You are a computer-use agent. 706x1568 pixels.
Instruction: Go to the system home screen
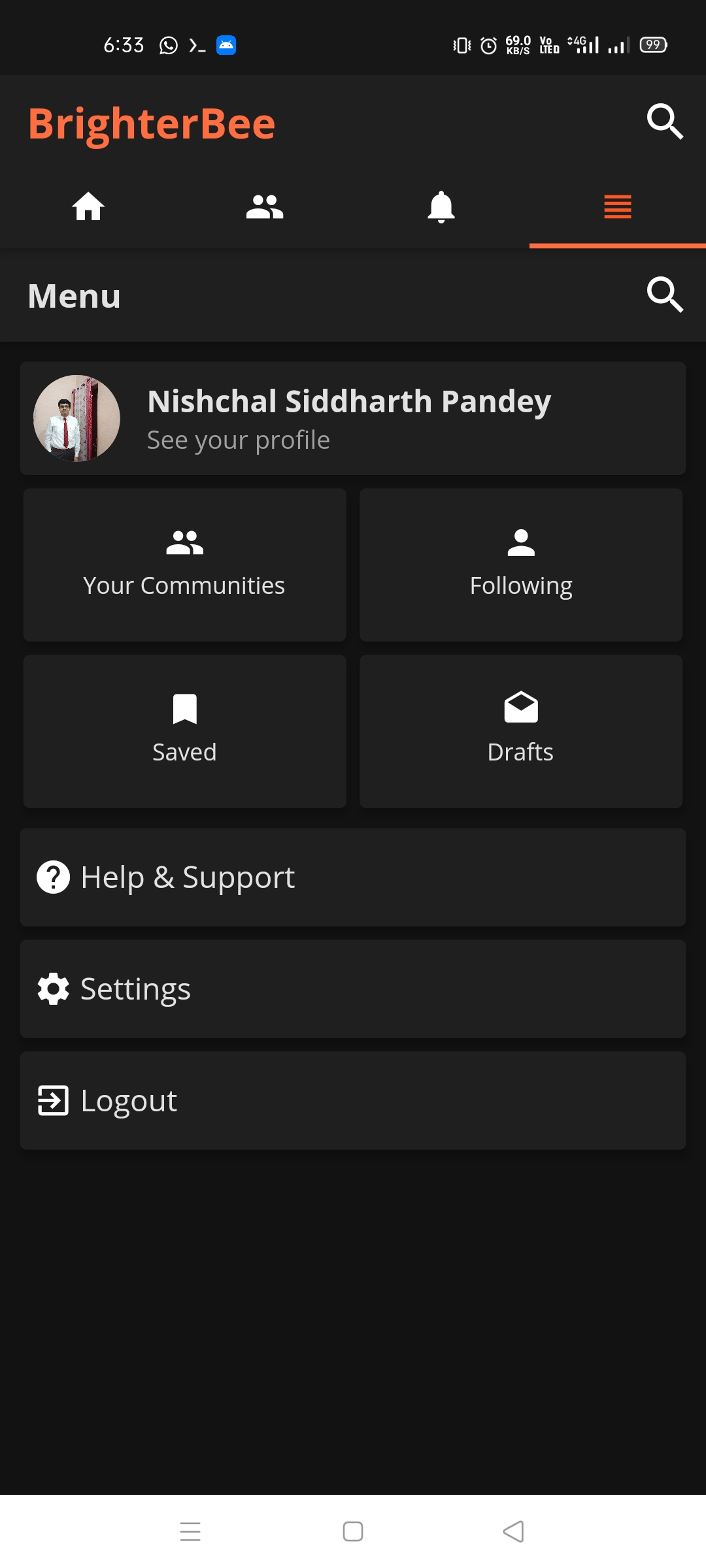pos(353,1531)
